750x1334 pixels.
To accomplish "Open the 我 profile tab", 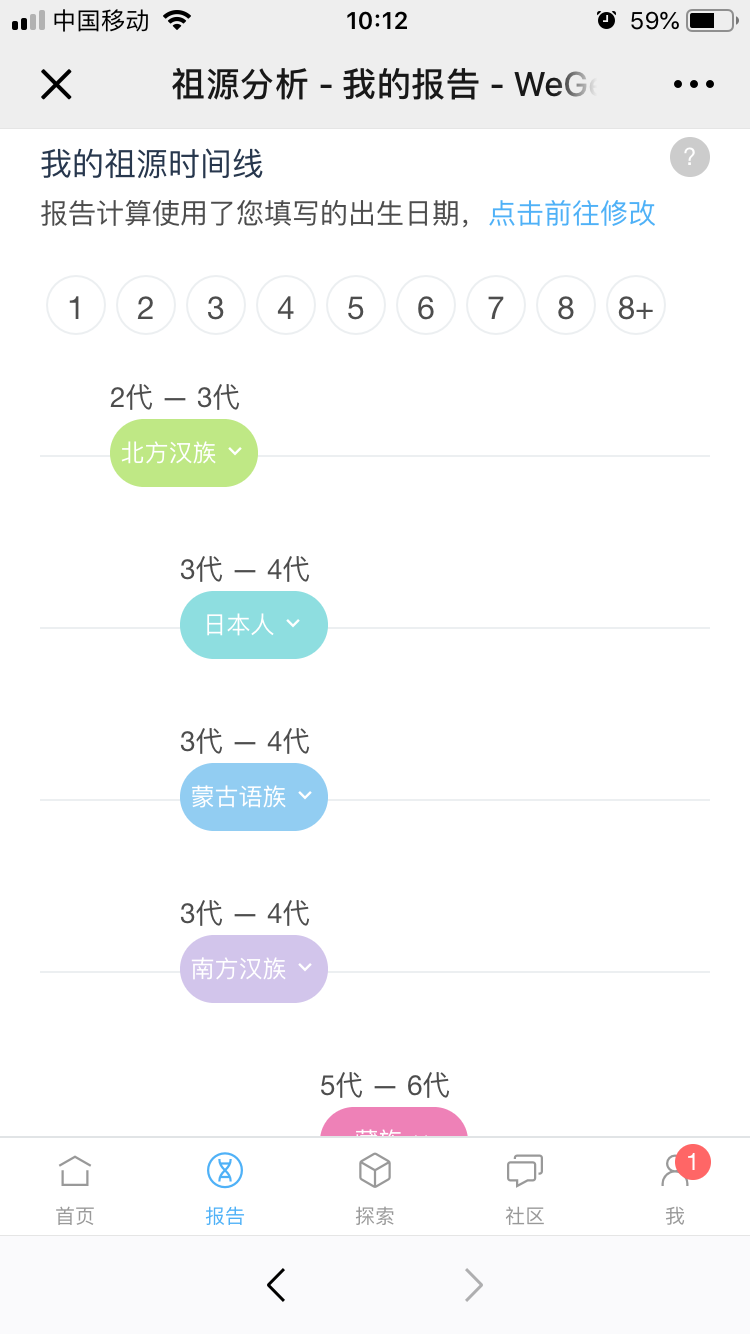I will [675, 1188].
